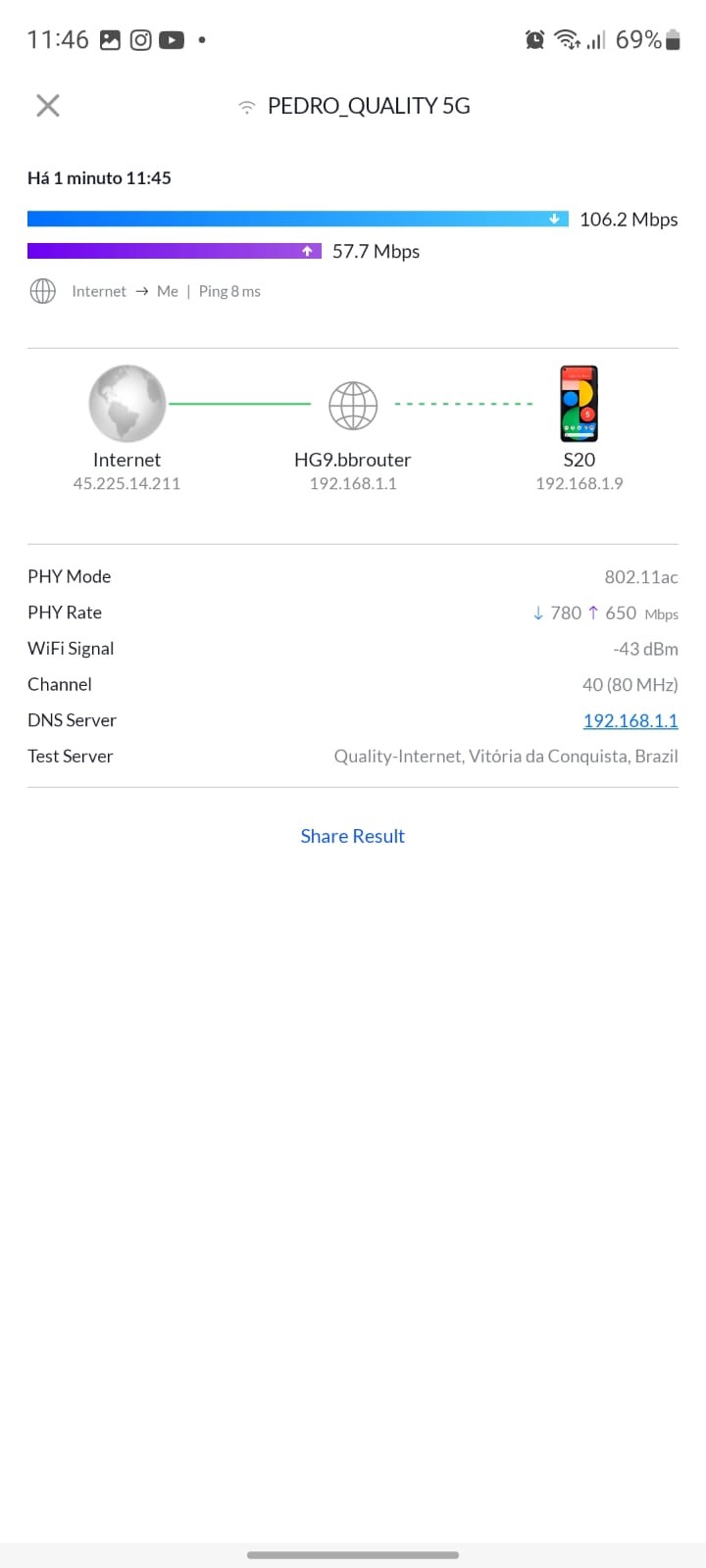The image size is (706, 1568).
Task: Close the speed test result screen
Action: 48,106
